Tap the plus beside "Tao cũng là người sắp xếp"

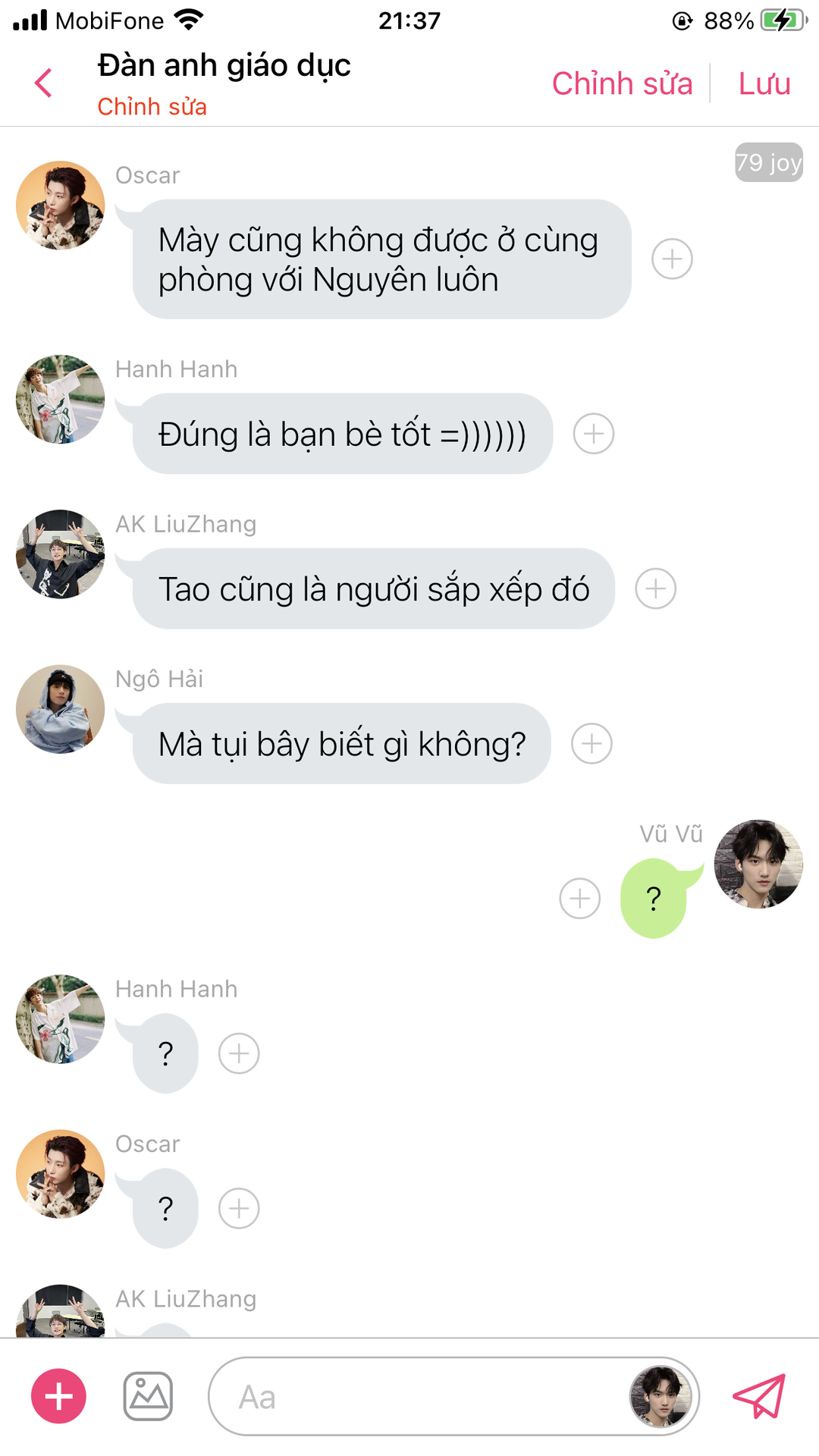point(655,588)
